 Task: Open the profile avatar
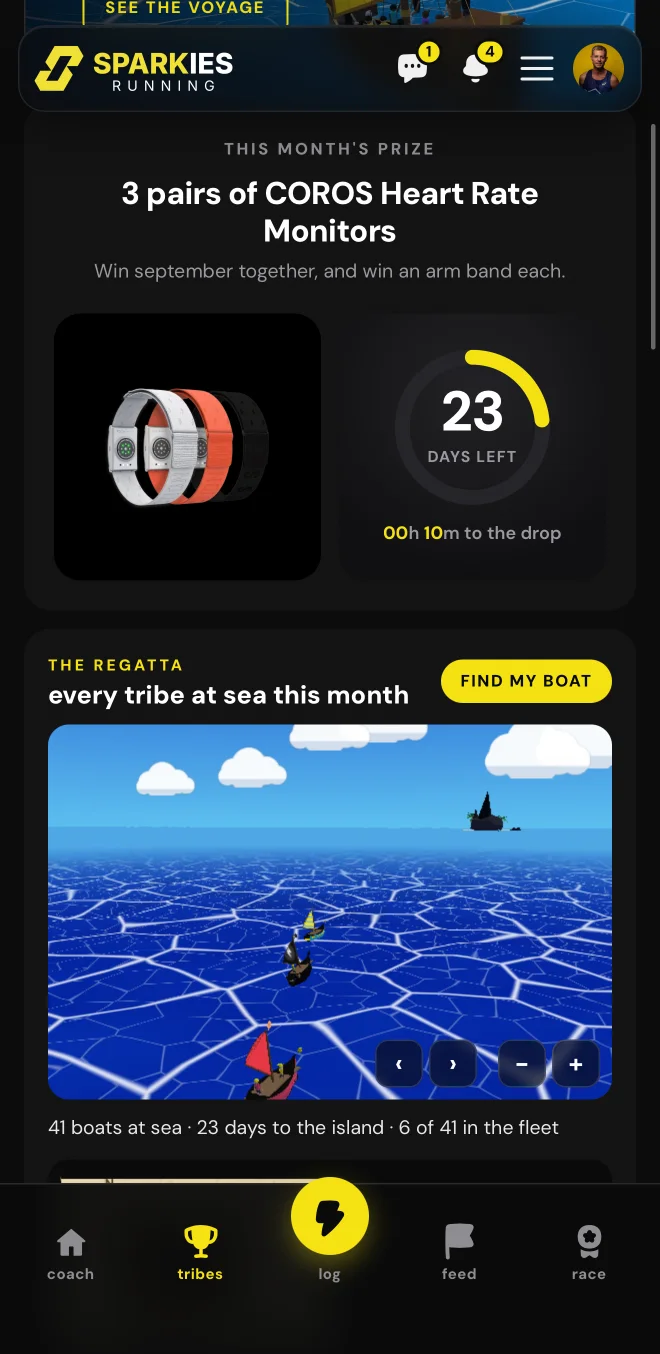pos(598,68)
